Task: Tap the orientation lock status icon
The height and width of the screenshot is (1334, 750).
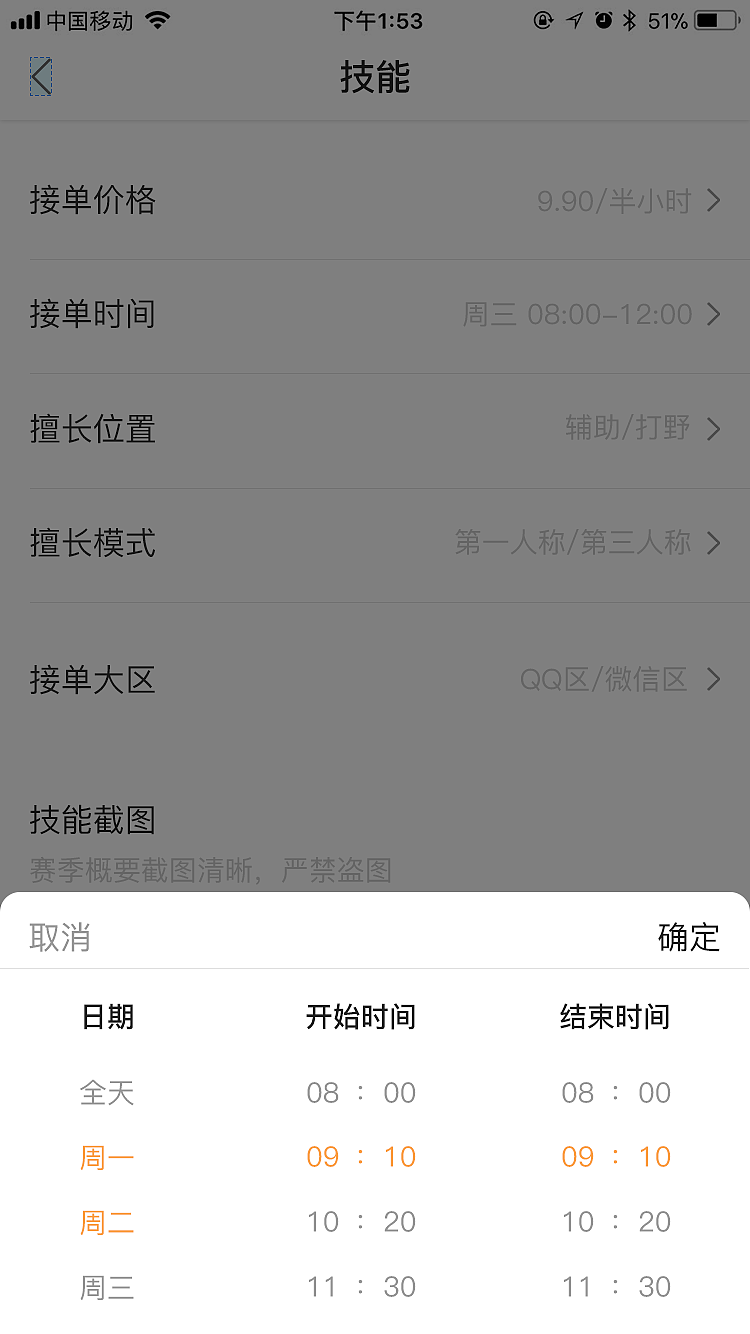Action: click(x=543, y=18)
